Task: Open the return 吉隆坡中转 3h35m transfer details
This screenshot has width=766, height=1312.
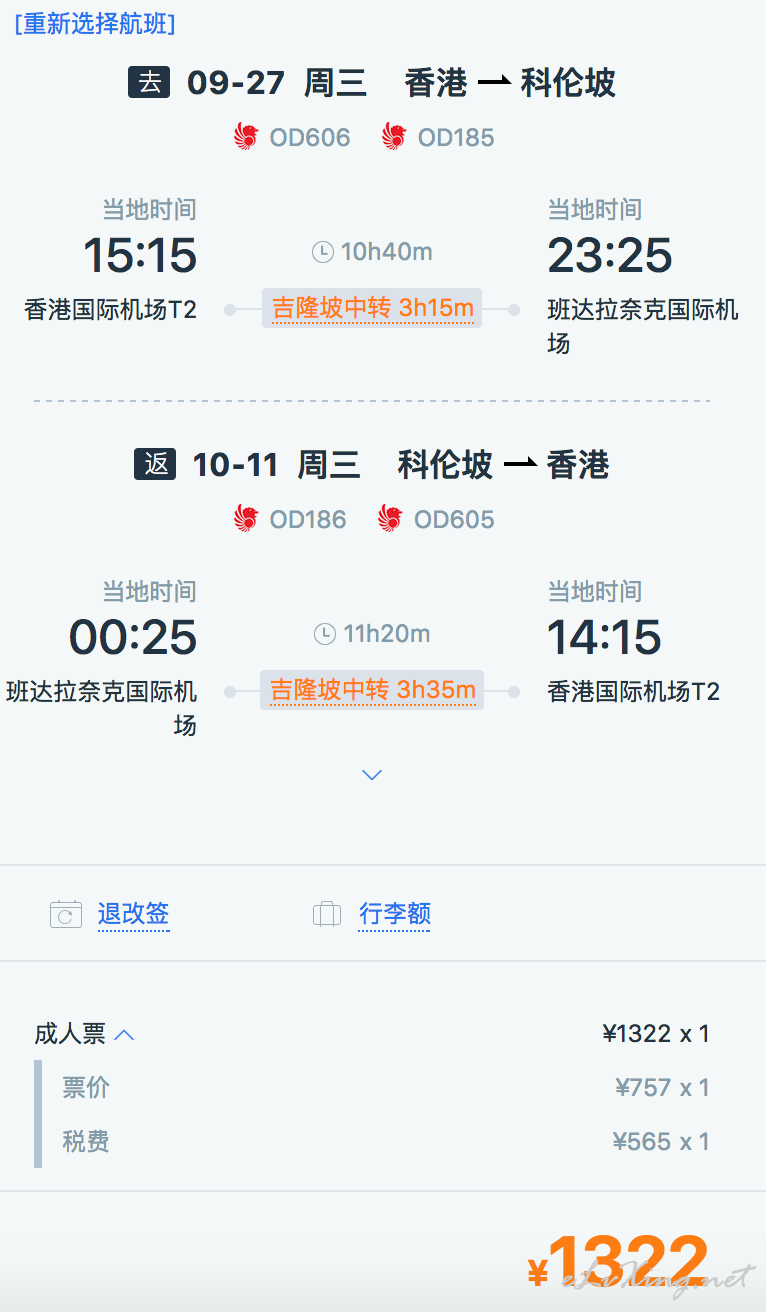Action: 372,690
